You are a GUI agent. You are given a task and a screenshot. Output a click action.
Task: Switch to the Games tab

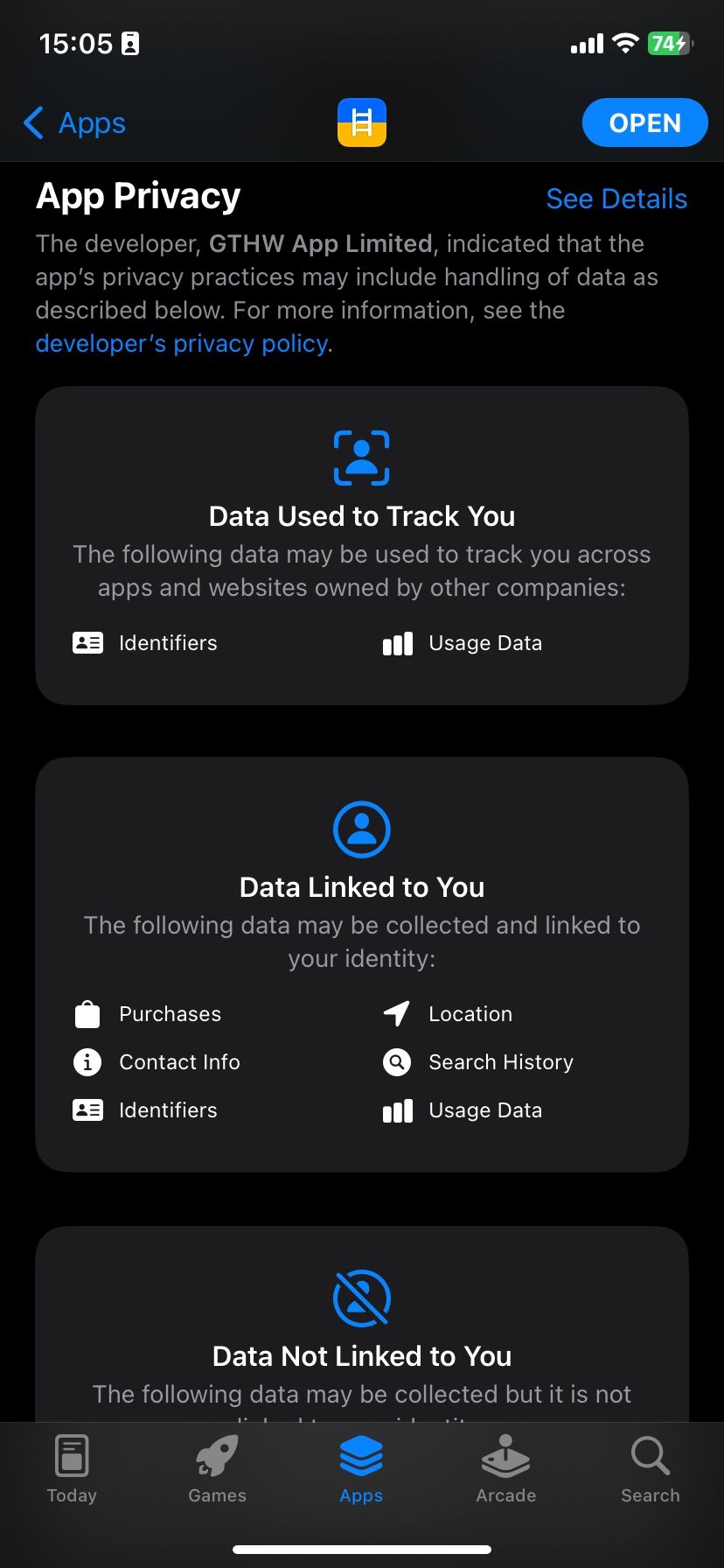[217, 1470]
